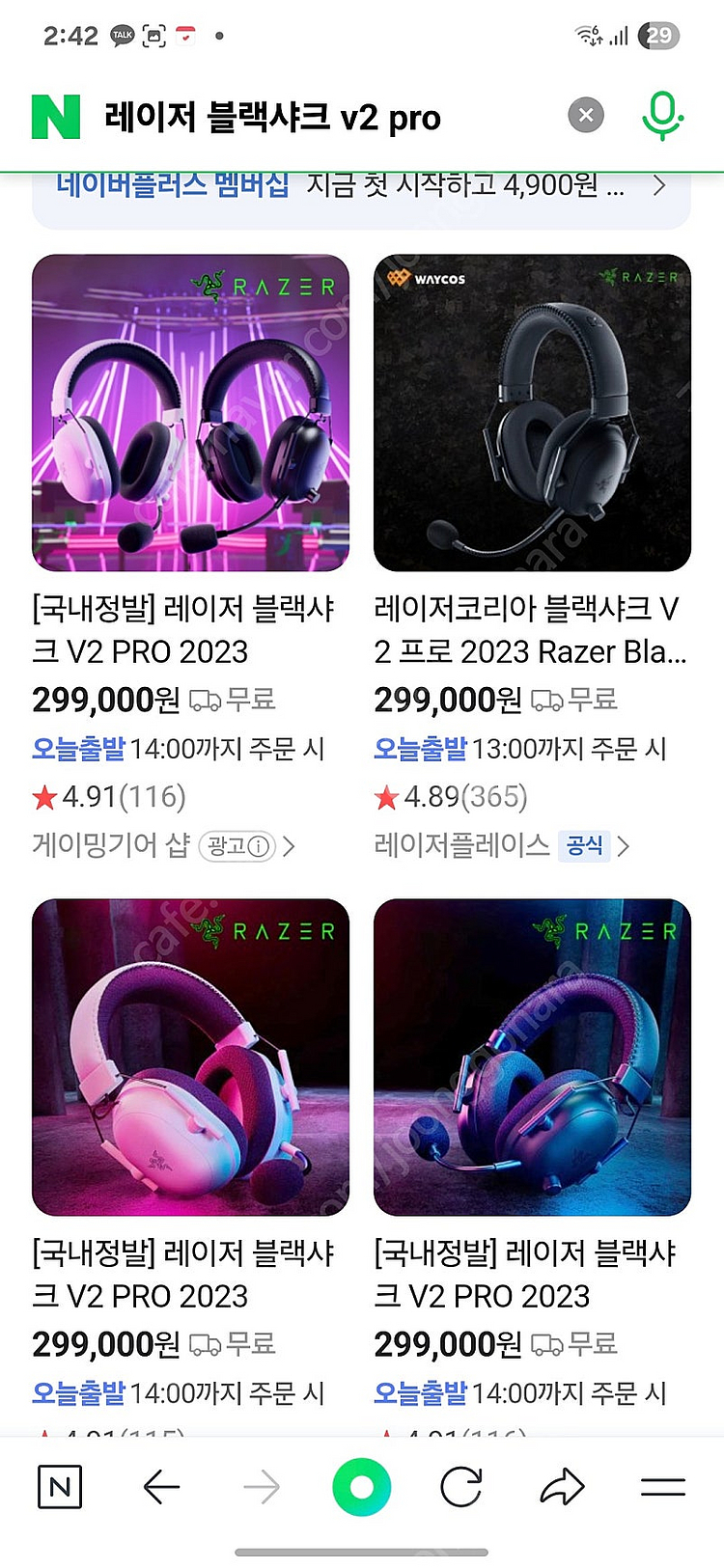
Task: Show ad info next to 게이밍기어 샵
Action: point(237,846)
